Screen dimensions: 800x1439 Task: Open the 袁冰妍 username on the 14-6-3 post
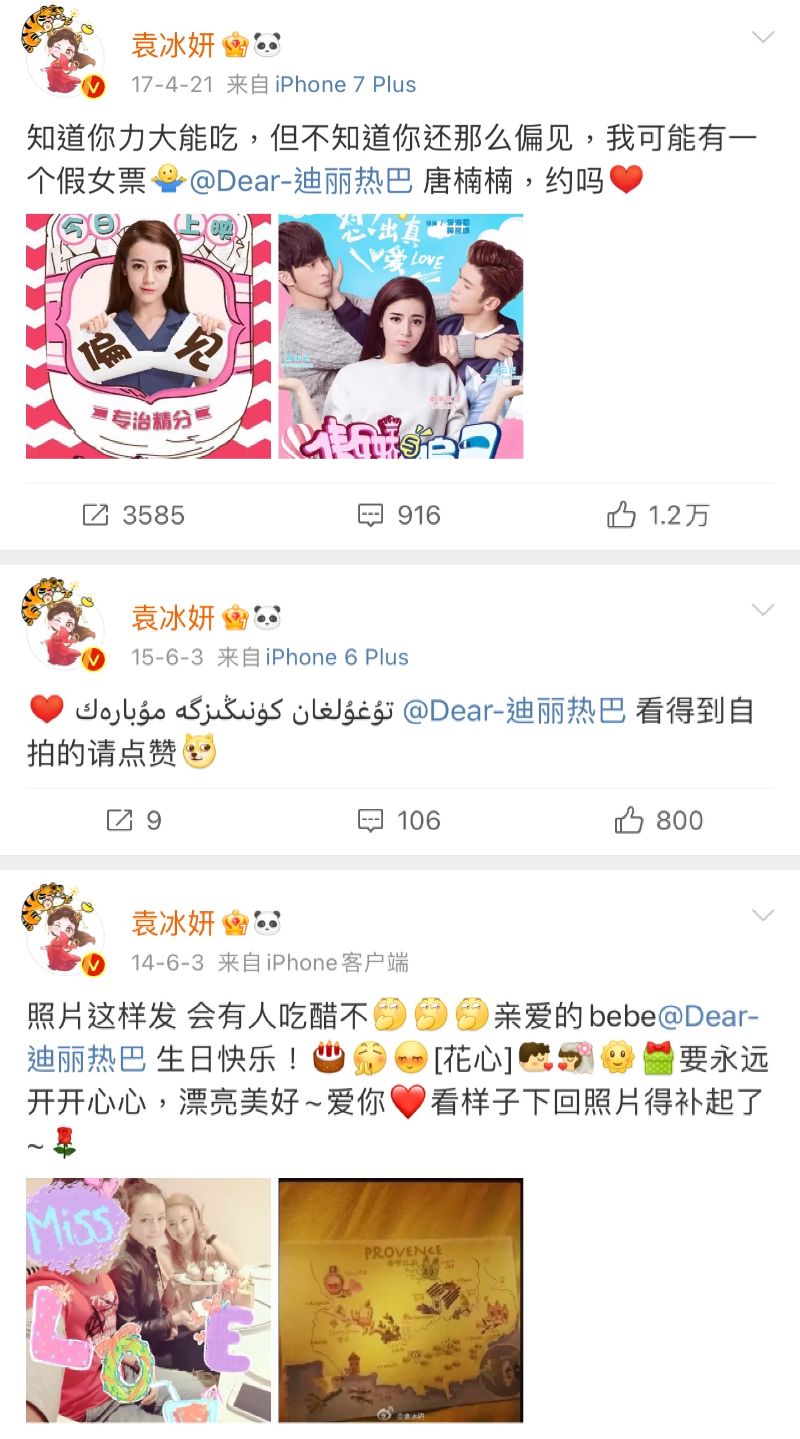(173, 922)
